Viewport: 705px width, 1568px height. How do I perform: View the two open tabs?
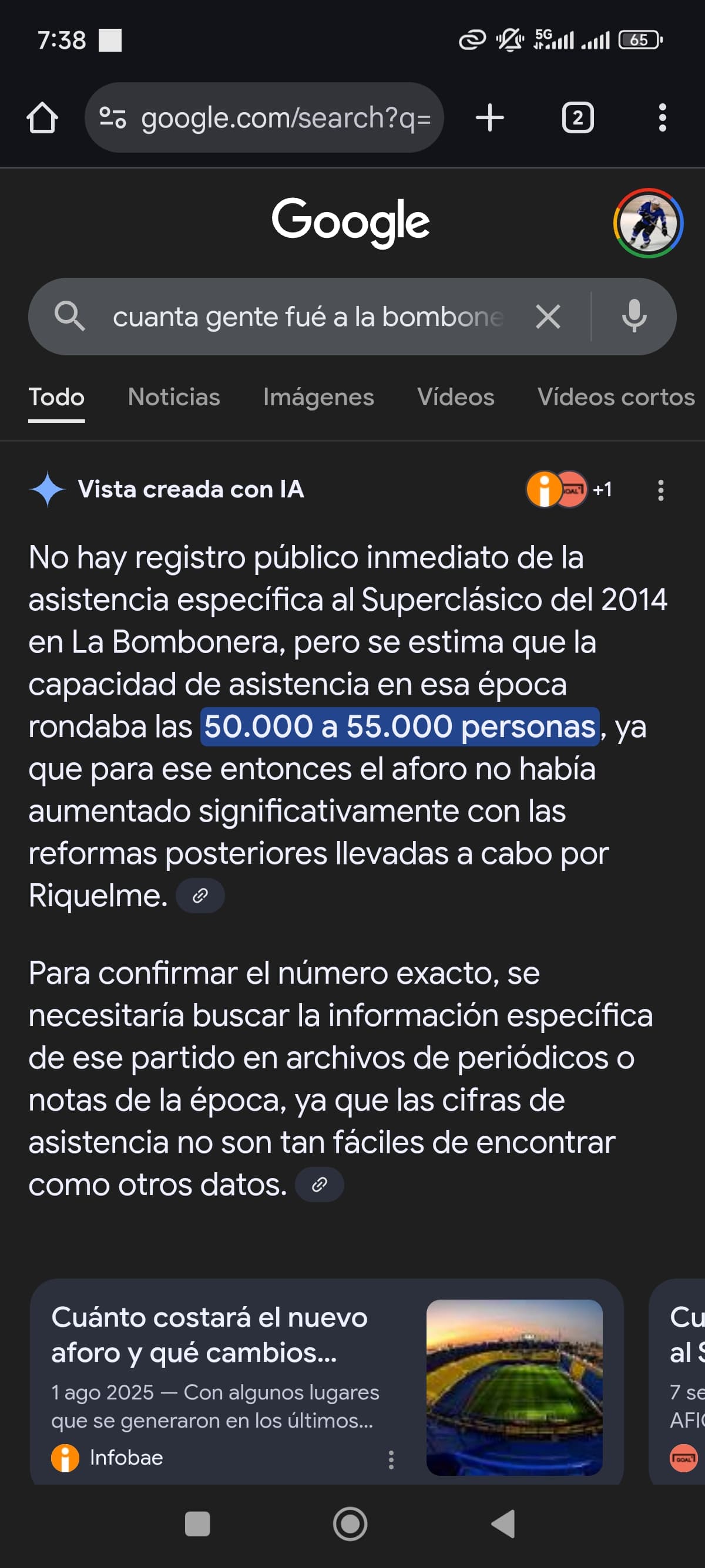577,117
